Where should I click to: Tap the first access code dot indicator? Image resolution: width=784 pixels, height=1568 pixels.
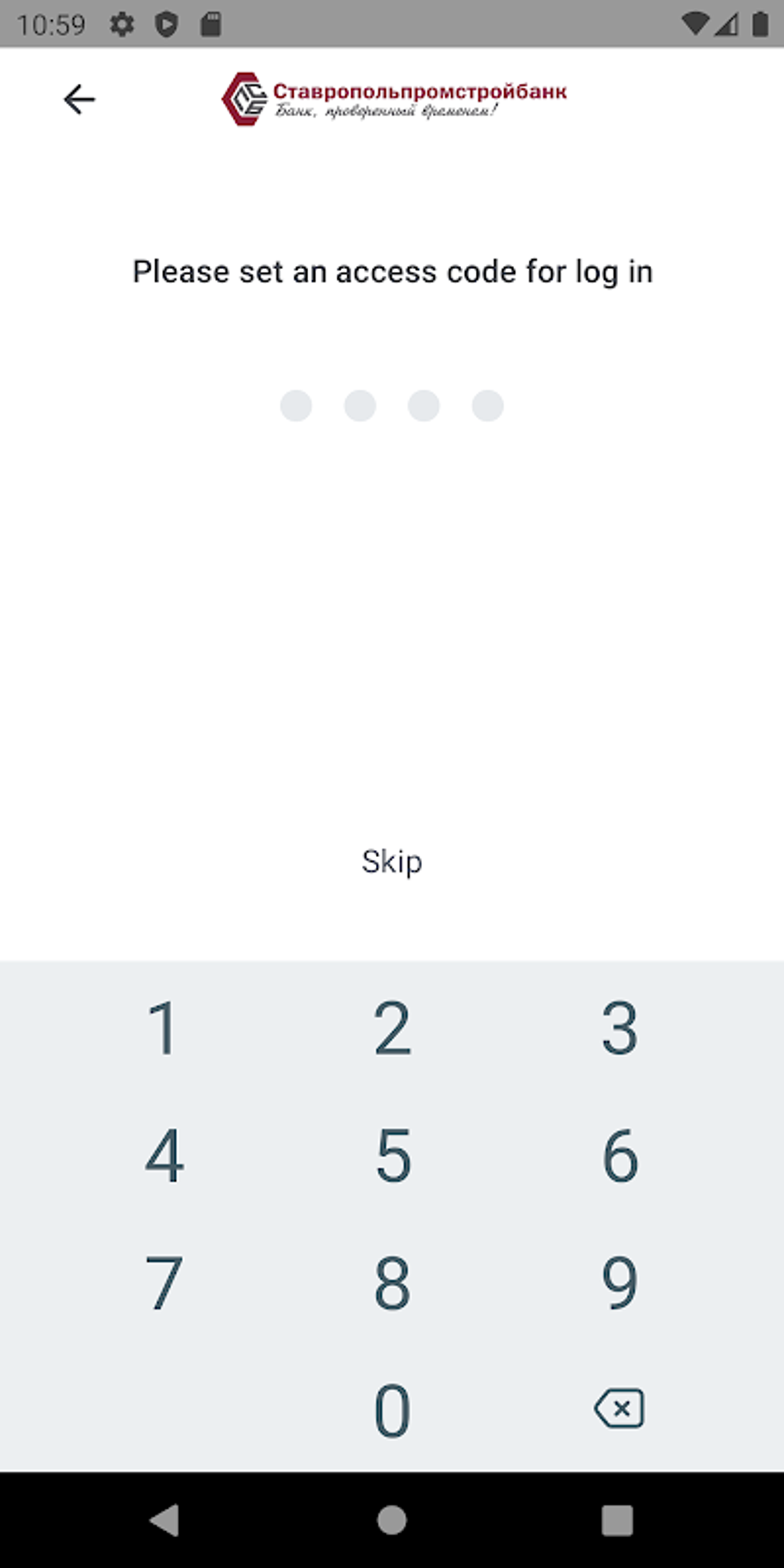(x=296, y=406)
